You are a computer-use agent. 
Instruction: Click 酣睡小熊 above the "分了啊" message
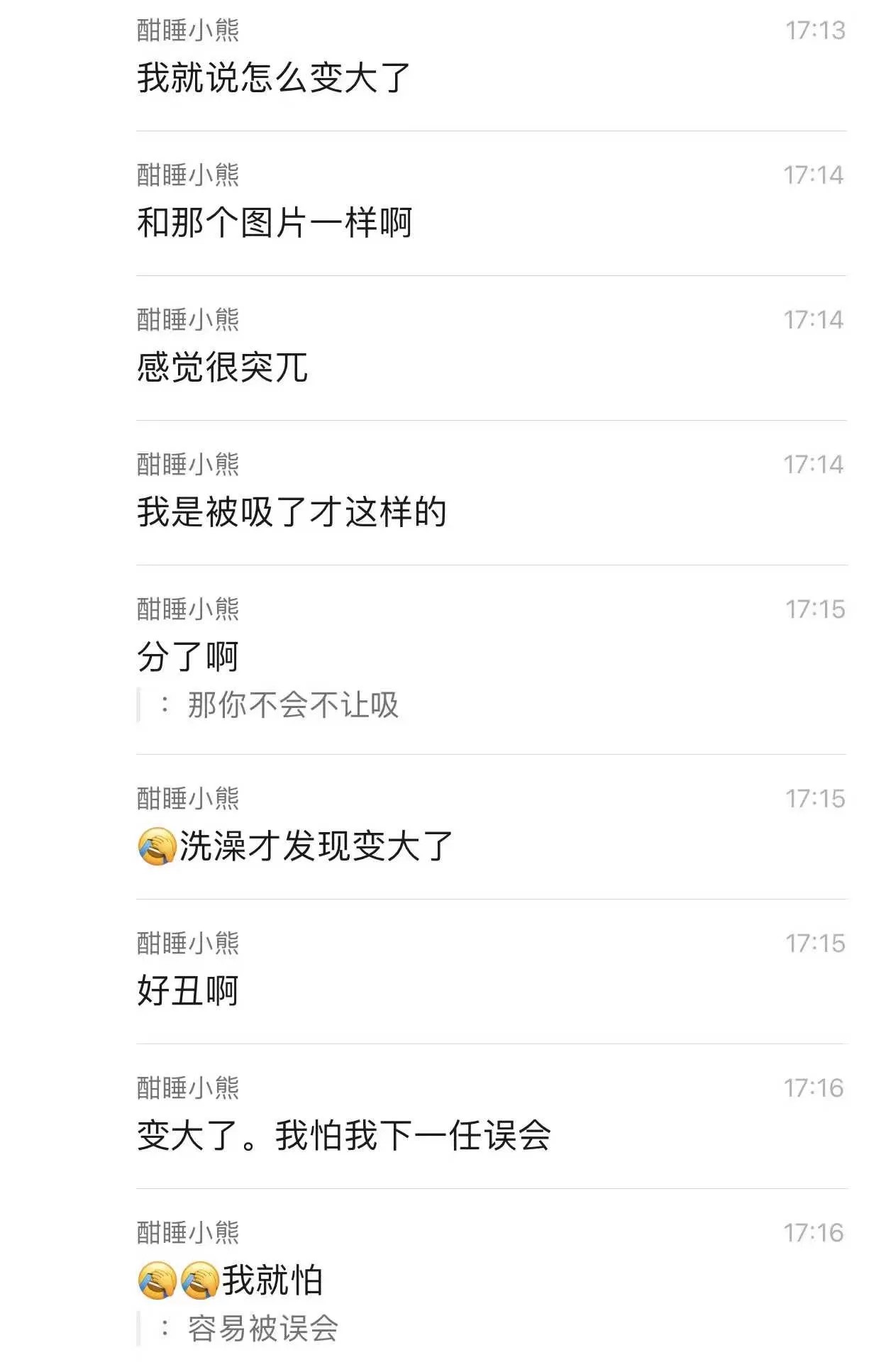tap(188, 608)
